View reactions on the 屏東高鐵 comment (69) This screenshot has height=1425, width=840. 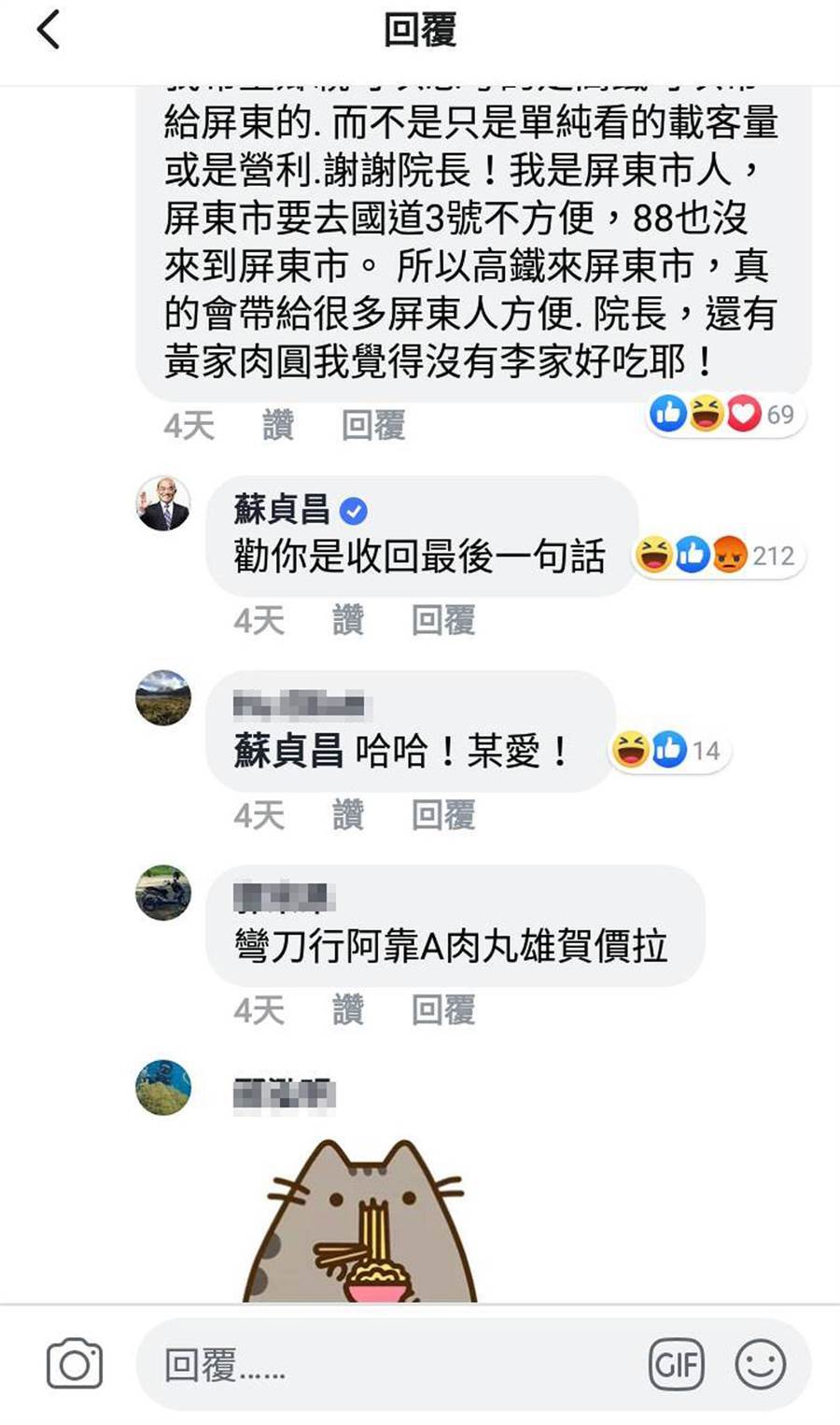click(x=728, y=414)
